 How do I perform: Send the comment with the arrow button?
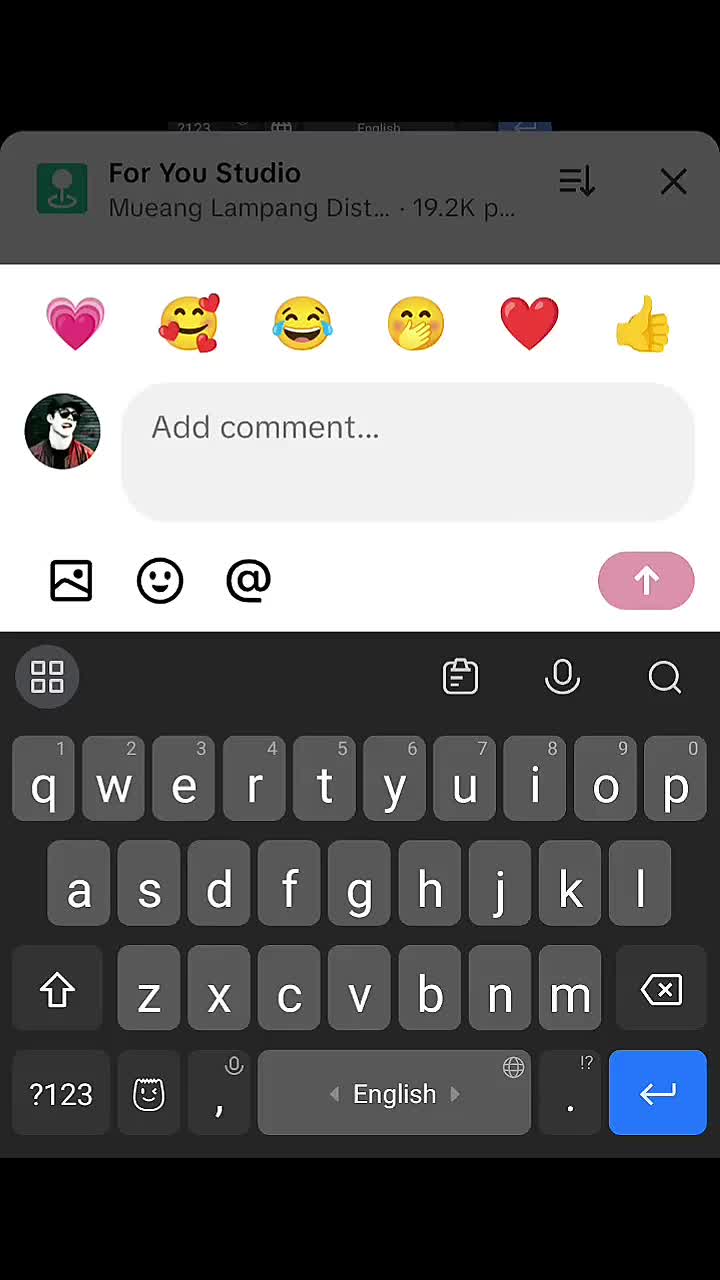pos(646,580)
